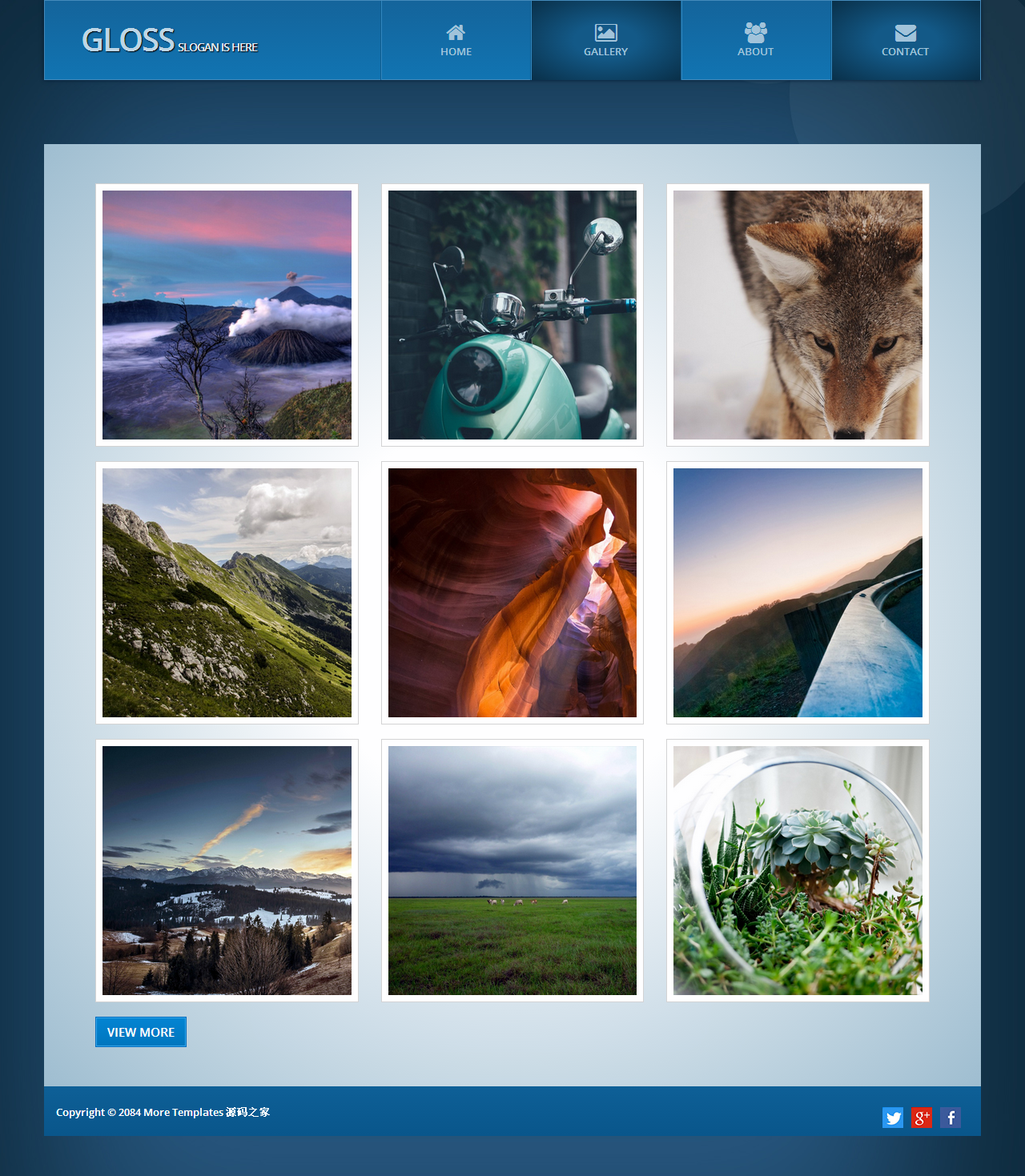Screen dimensions: 1025x1176
Task: Open the volcano sunset photo
Action: pyautogui.click(x=227, y=315)
